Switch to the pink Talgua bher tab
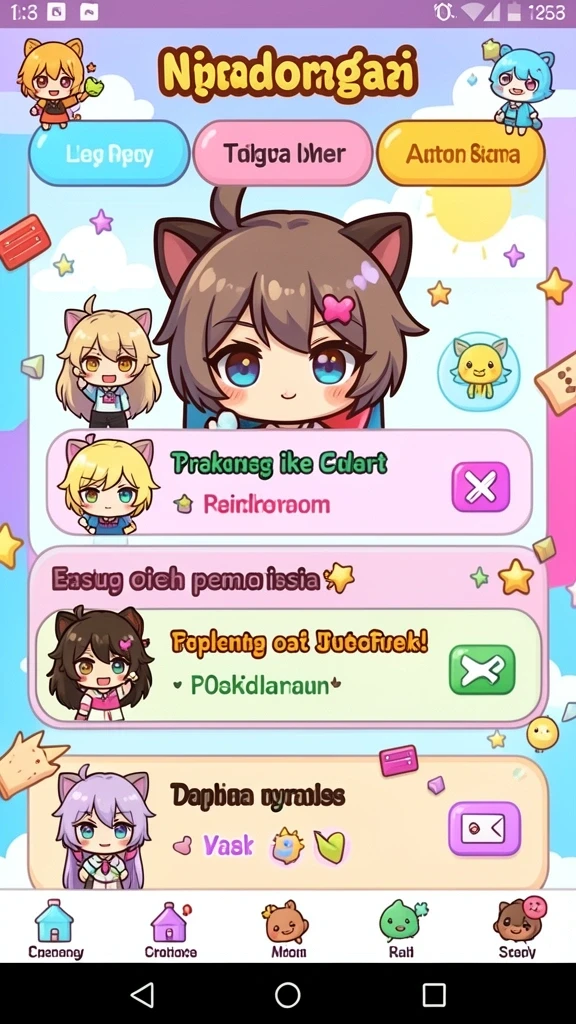This screenshot has width=576, height=1024. click(283, 154)
